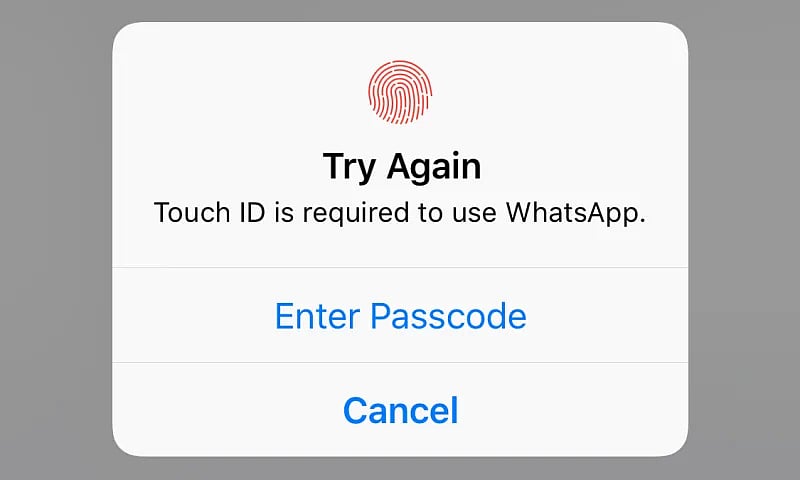
Task: Cancel the Touch ID prompt
Action: (400, 410)
